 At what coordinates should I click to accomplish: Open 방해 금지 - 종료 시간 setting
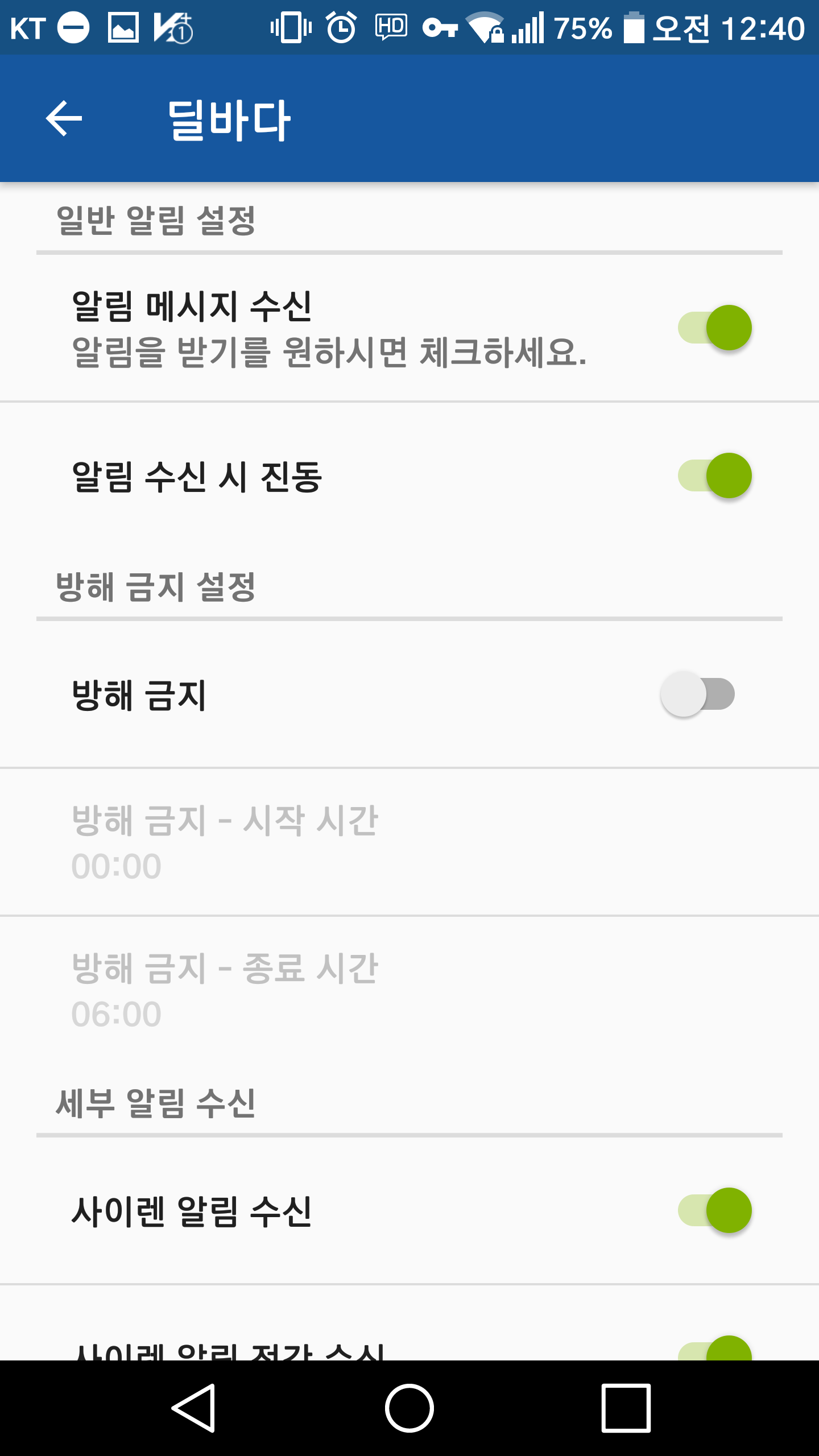click(409, 990)
